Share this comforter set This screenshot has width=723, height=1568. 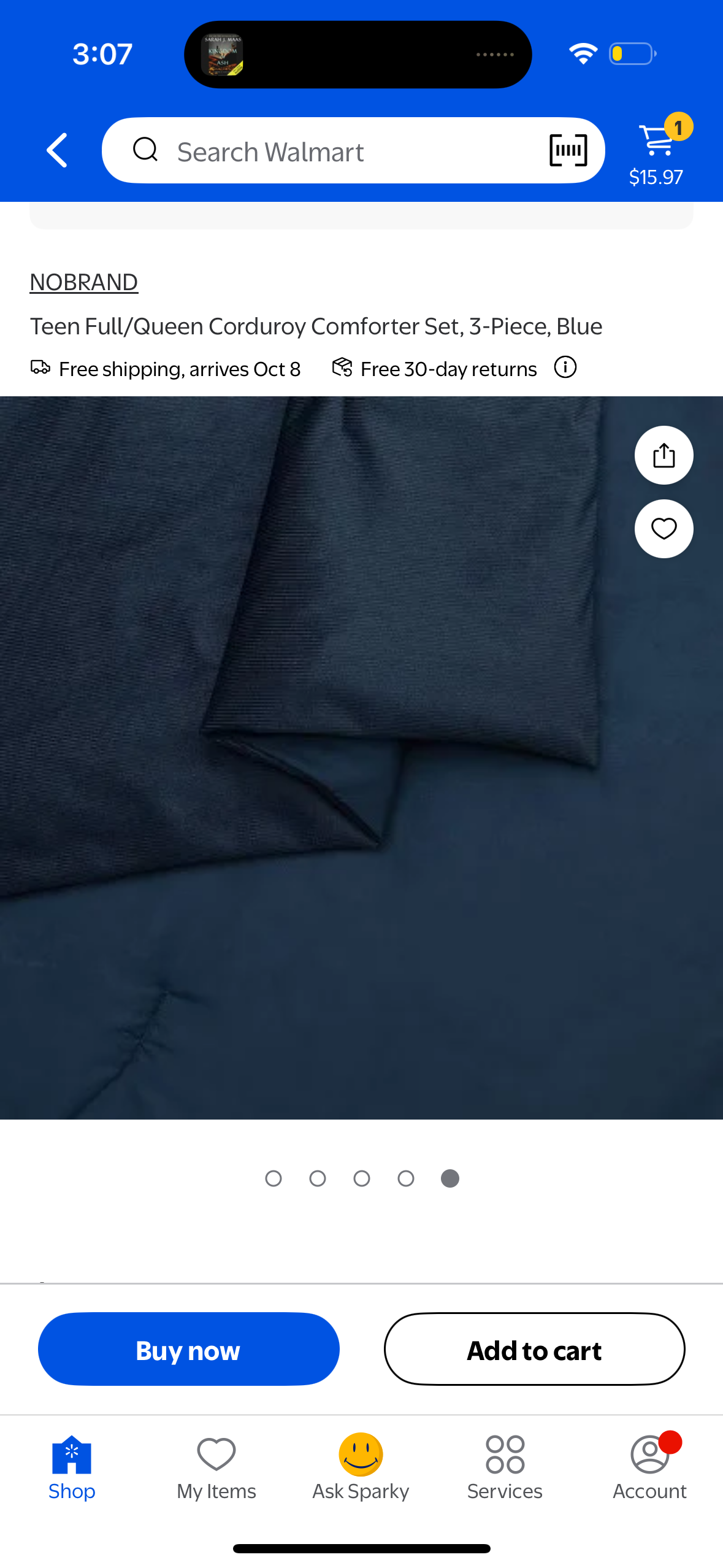[664, 455]
